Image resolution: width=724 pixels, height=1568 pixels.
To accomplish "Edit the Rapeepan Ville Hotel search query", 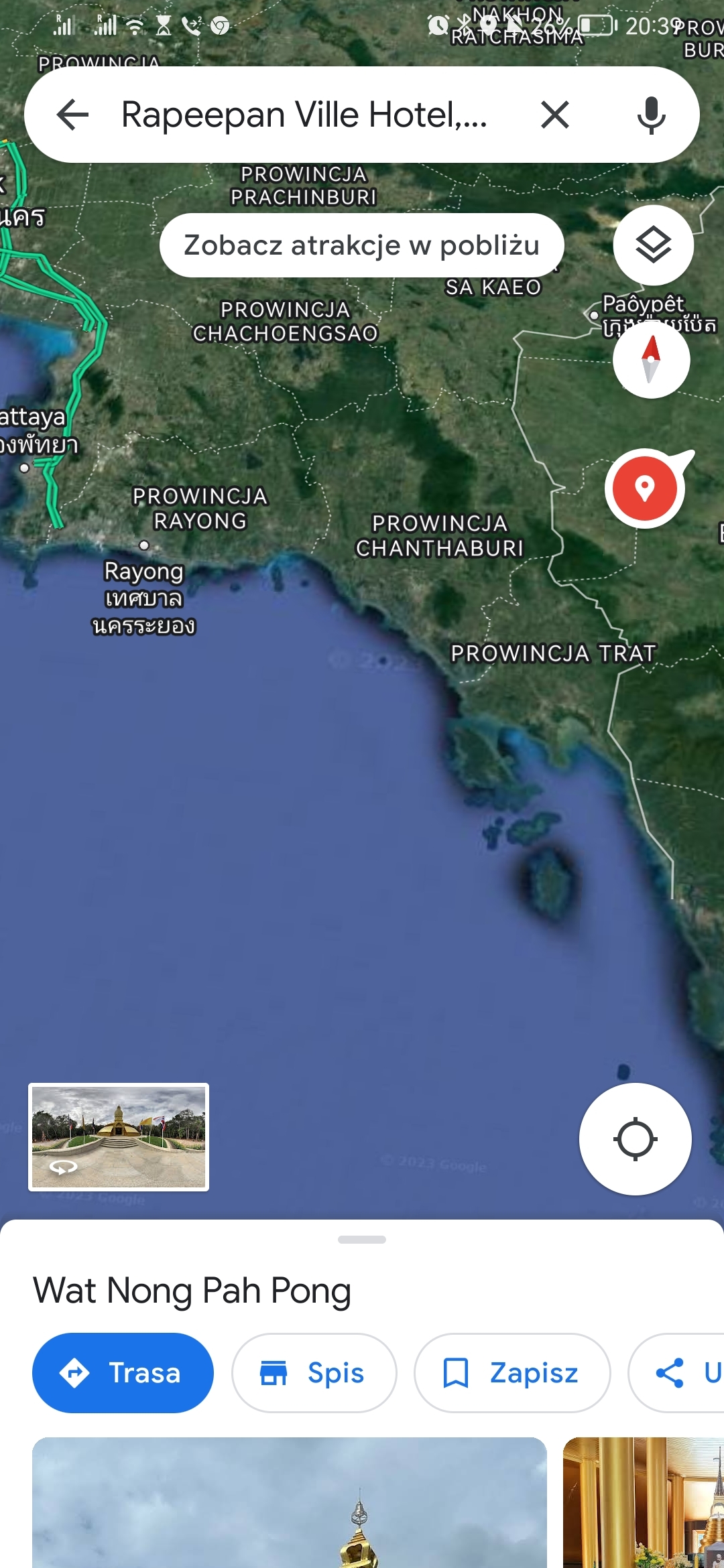I will click(305, 115).
